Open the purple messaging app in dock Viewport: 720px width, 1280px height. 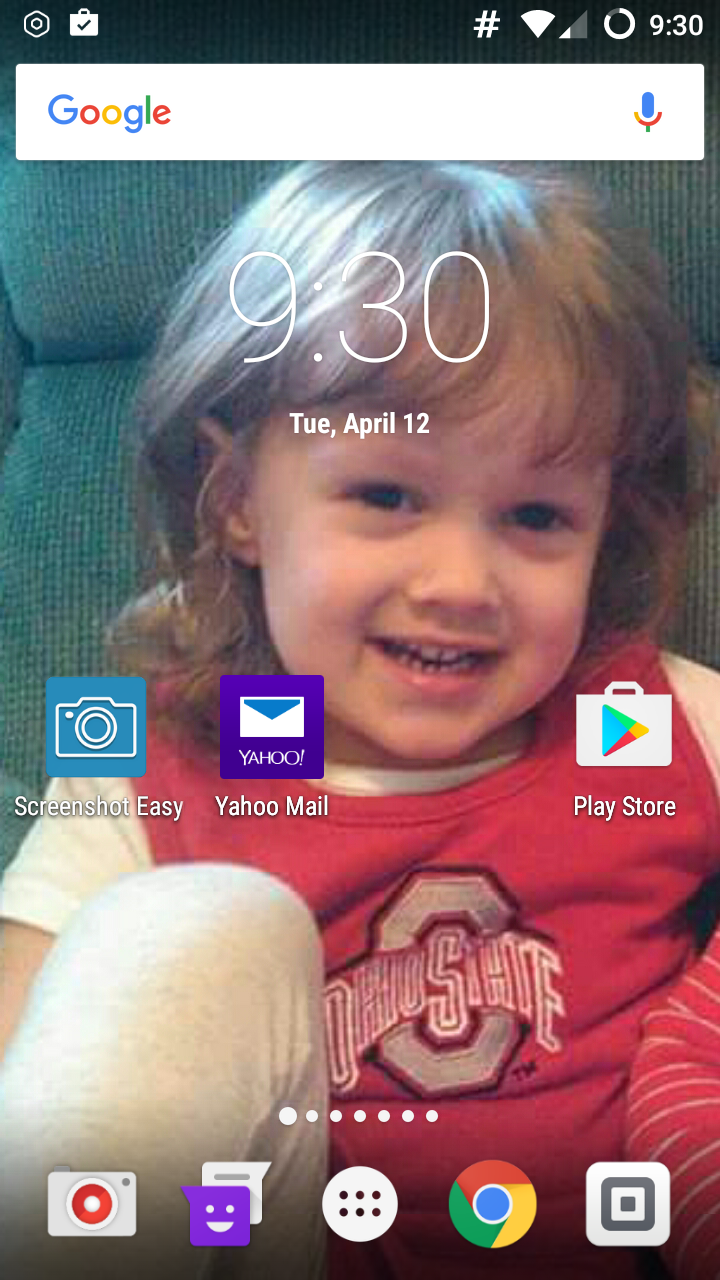[x=225, y=1207]
